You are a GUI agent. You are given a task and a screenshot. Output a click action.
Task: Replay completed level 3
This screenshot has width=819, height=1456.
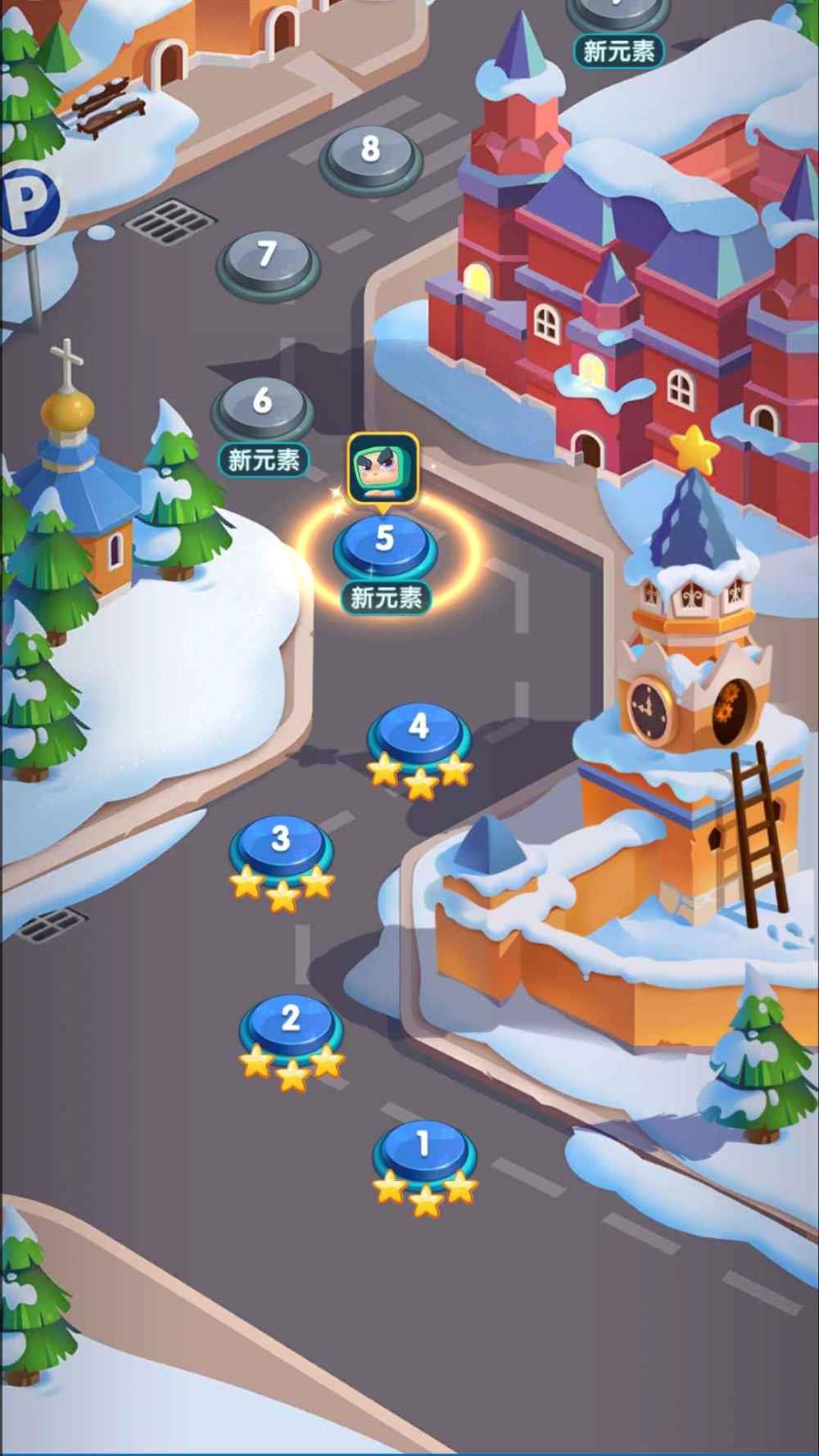click(x=281, y=843)
